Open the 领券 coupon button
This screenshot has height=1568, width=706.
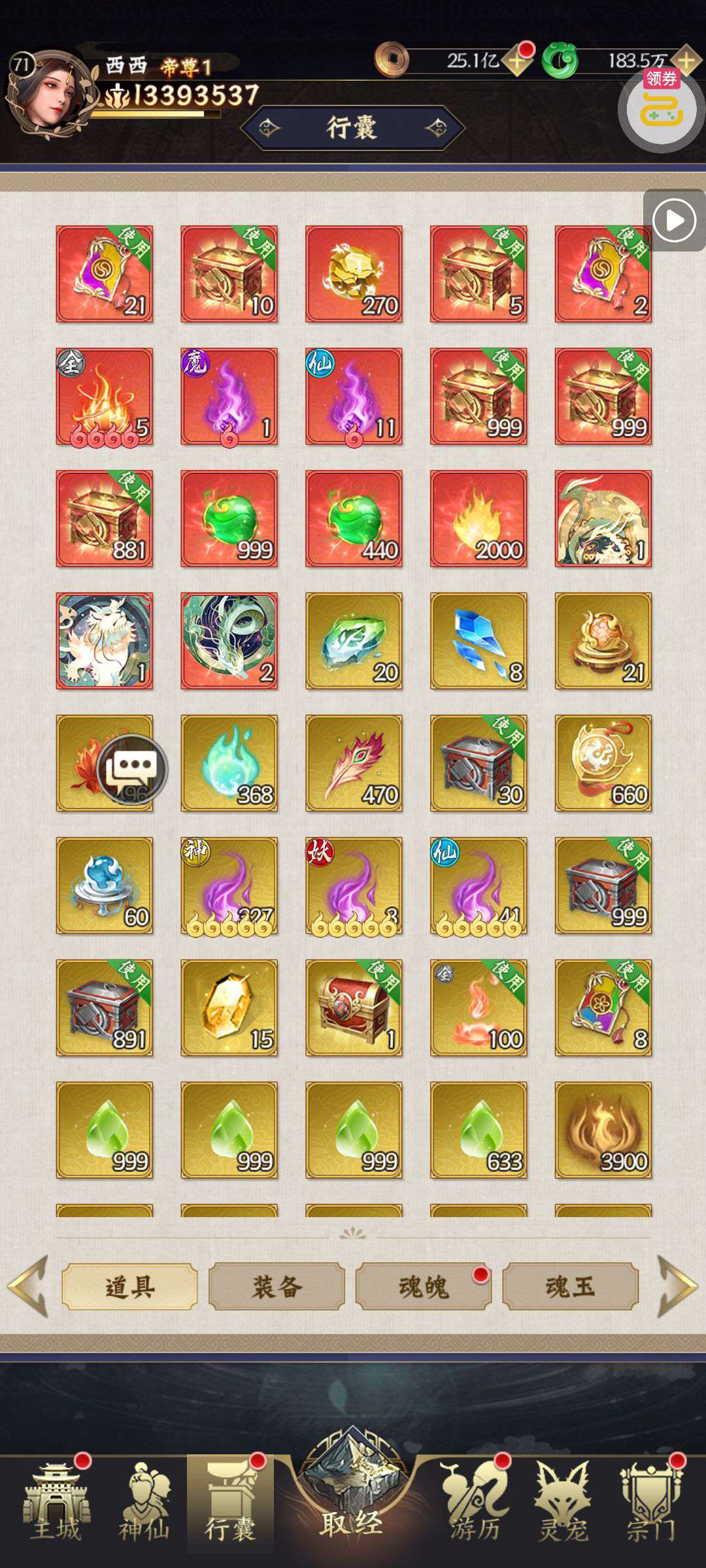coord(661,108)
